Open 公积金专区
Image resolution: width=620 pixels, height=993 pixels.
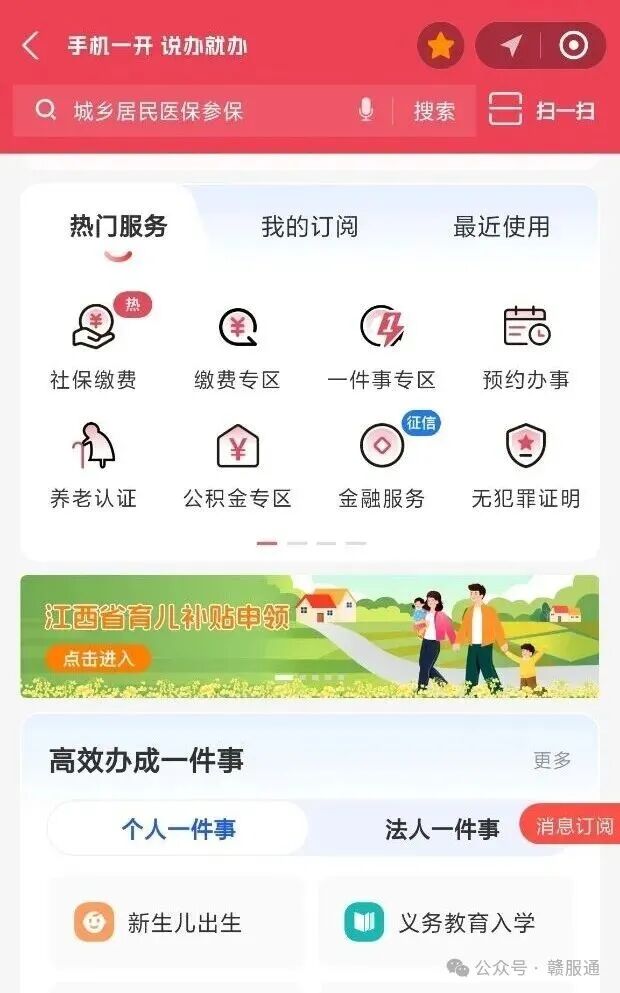point(237,462)
